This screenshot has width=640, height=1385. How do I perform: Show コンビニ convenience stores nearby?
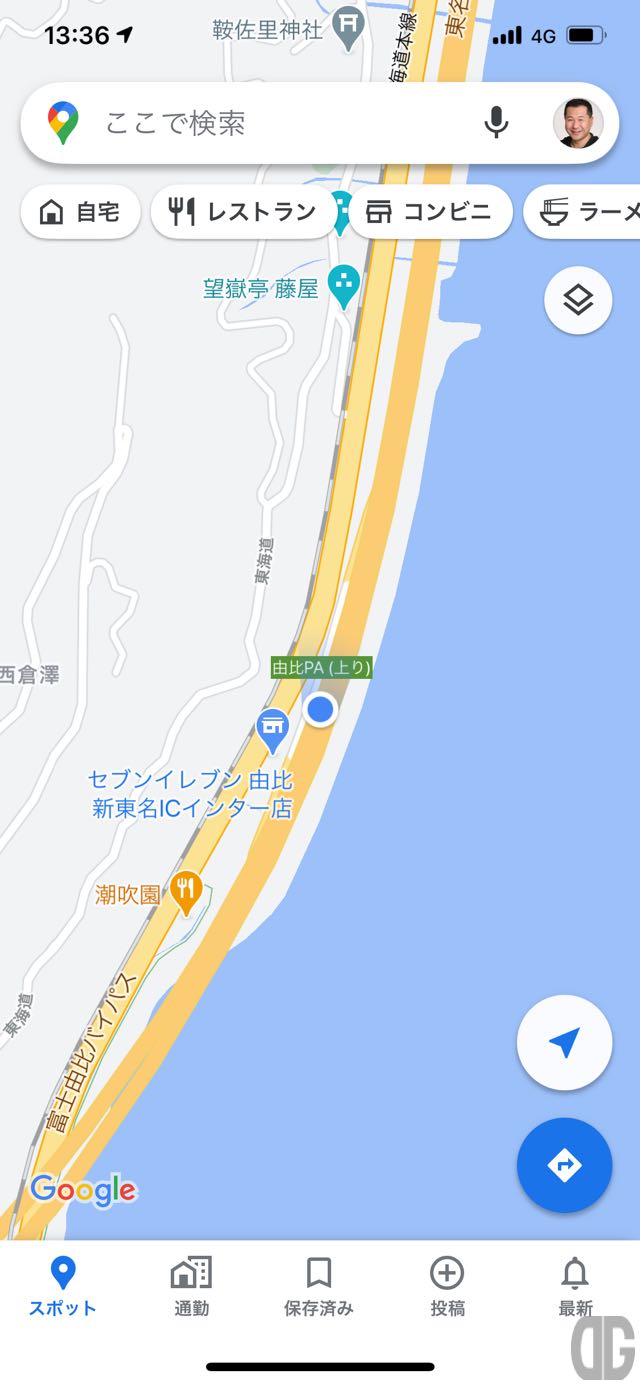tap(430, 212)
